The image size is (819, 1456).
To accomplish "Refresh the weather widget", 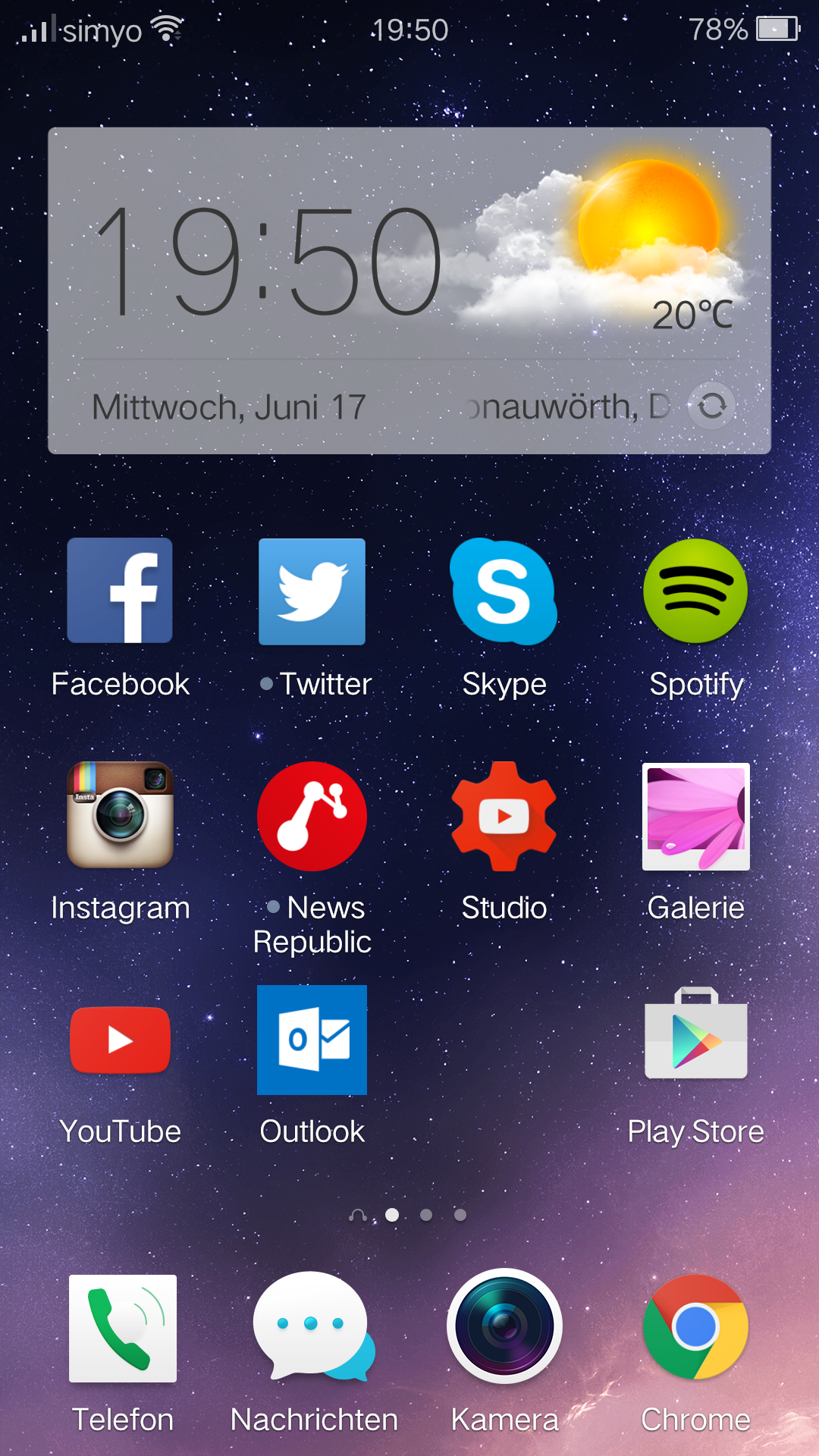I will 712,406.
